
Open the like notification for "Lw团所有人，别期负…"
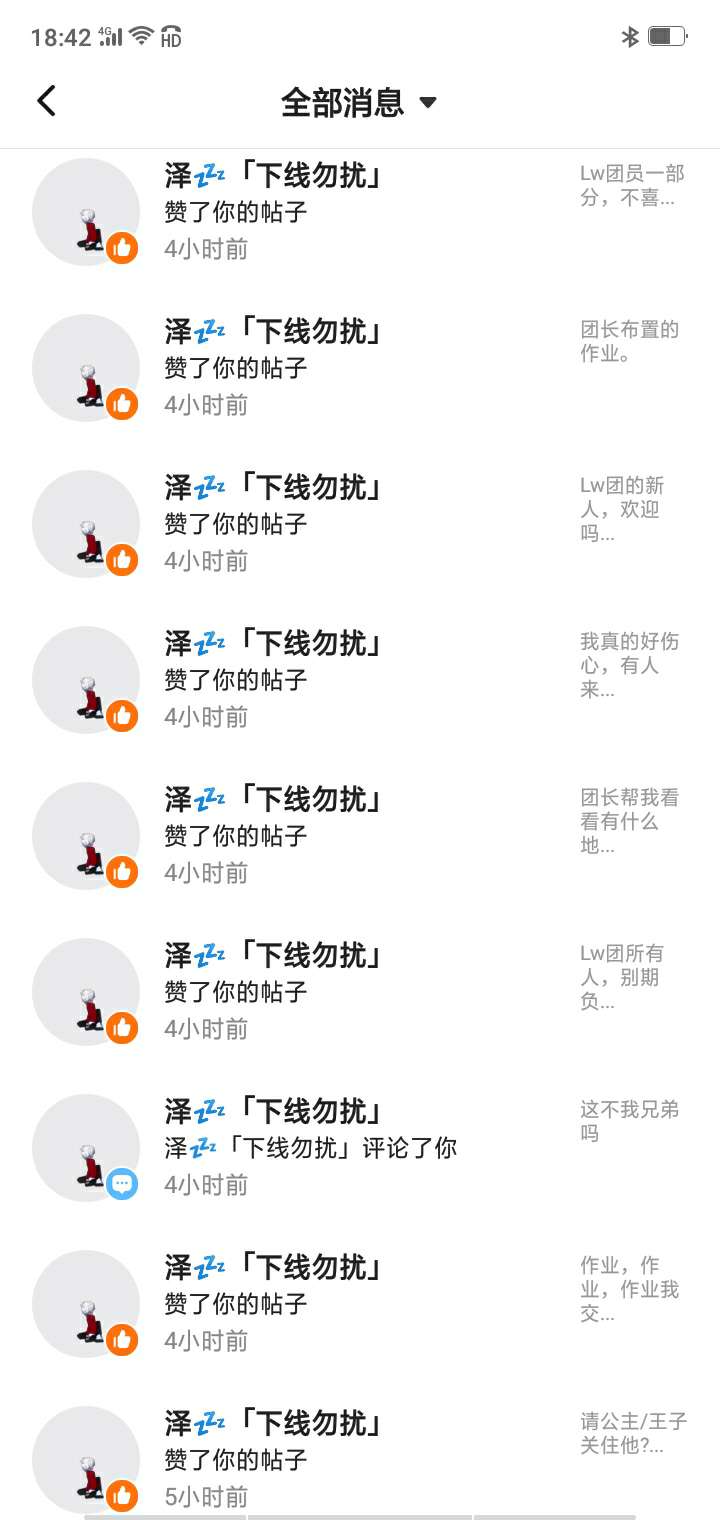(x=360, y=992)
